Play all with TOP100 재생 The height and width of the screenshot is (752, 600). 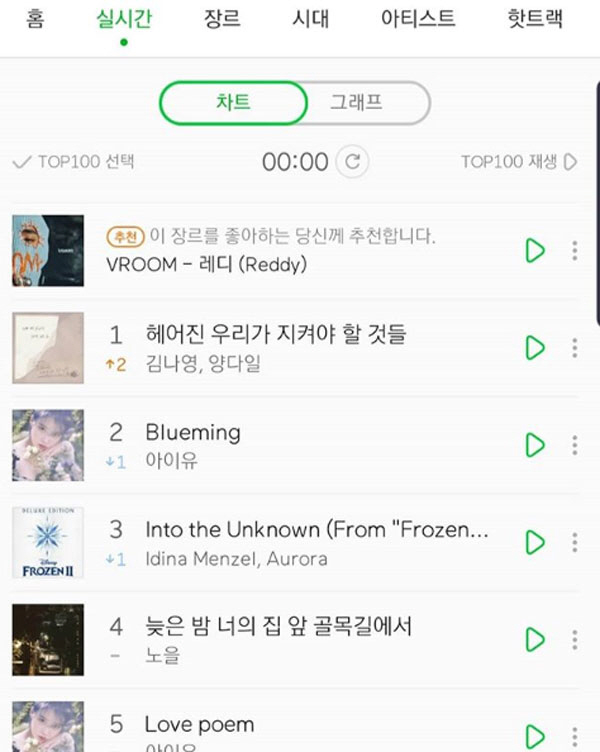[x=518, y=161]
